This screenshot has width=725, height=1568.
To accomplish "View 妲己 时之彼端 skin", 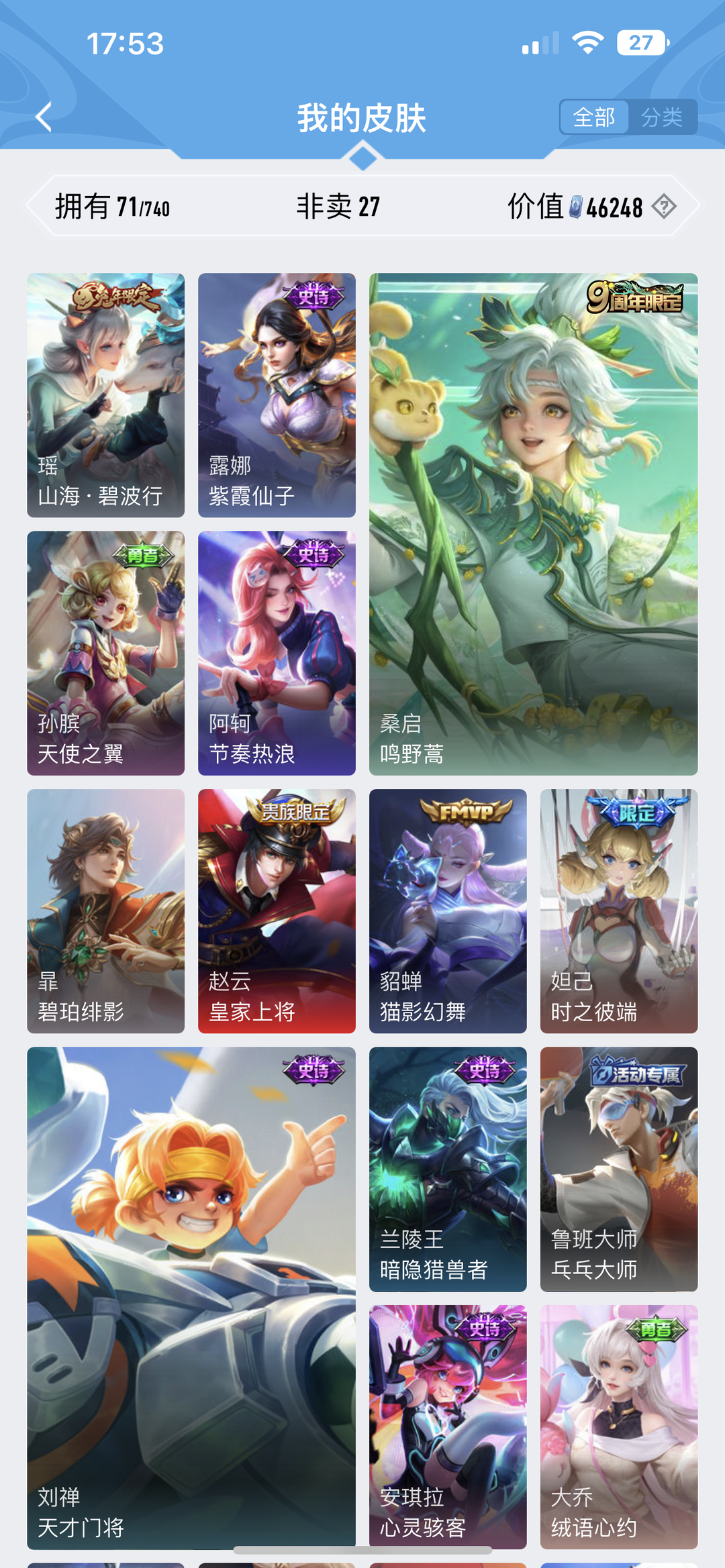I will click(x=618, y=910).
